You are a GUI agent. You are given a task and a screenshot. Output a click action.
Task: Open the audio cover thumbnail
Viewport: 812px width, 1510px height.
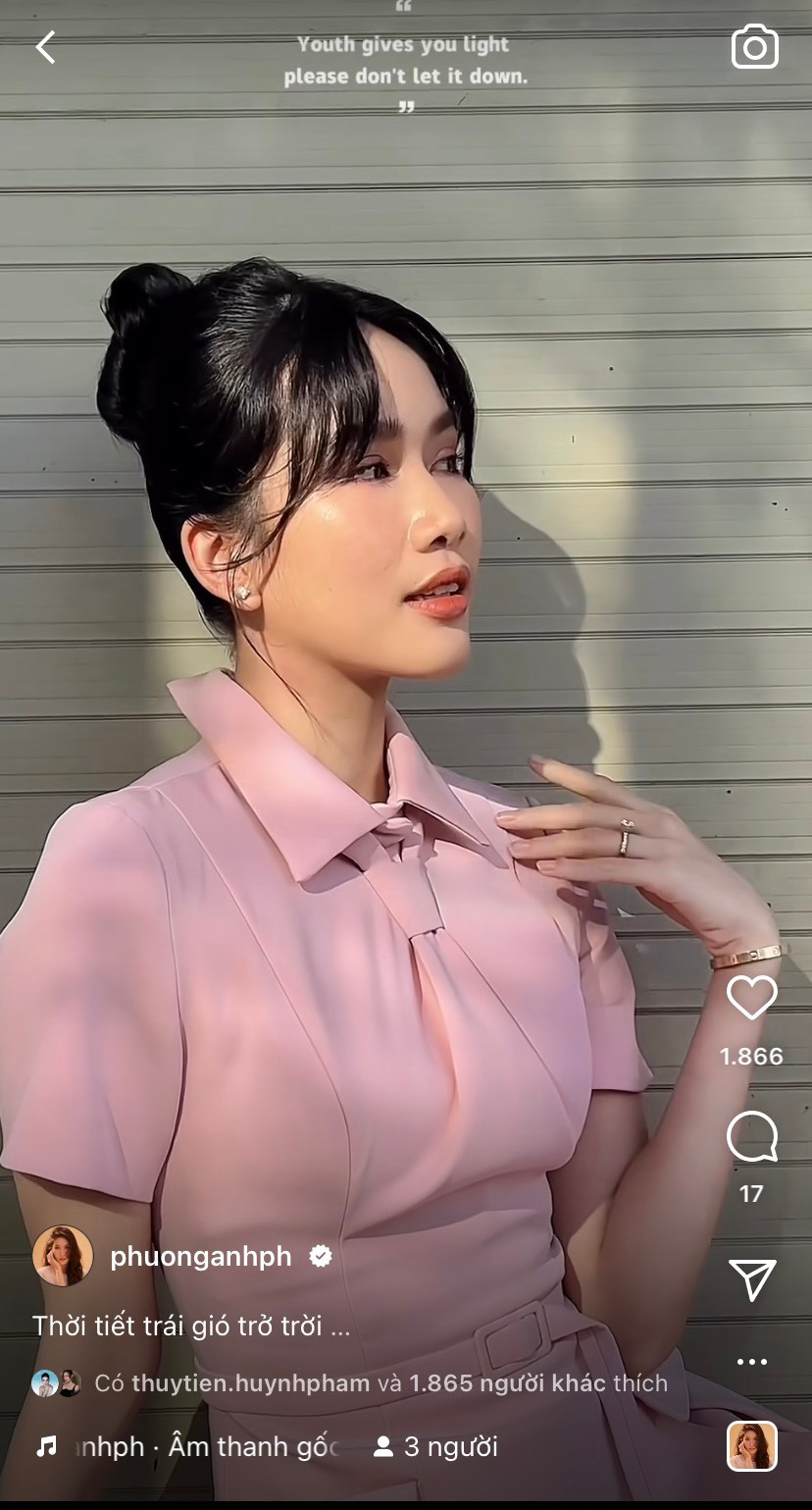(752, 1446)
